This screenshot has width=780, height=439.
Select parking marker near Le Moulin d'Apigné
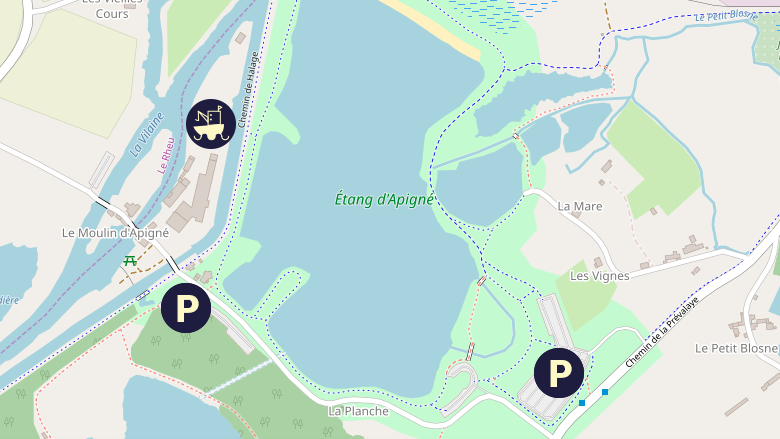coord(186,307)
